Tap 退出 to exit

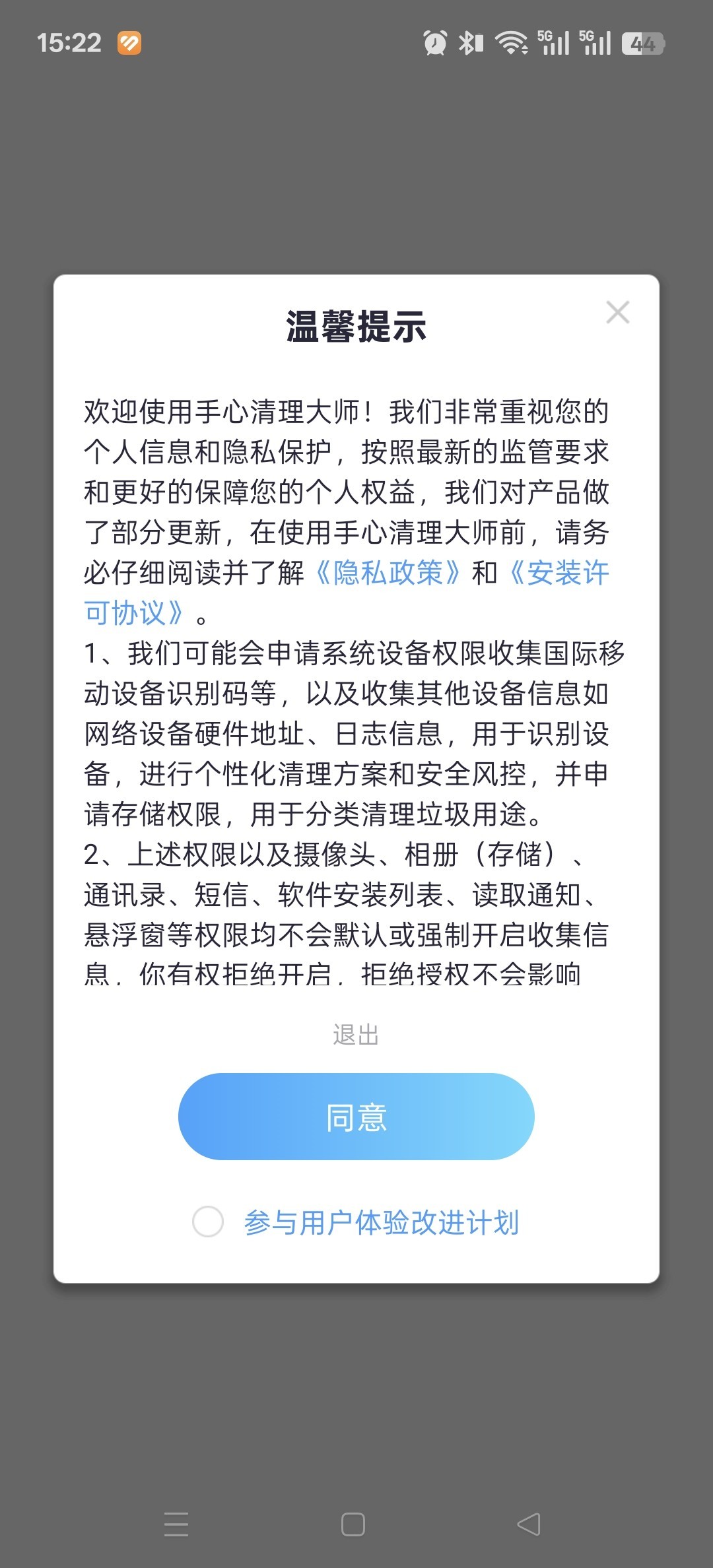(356, 1034)
